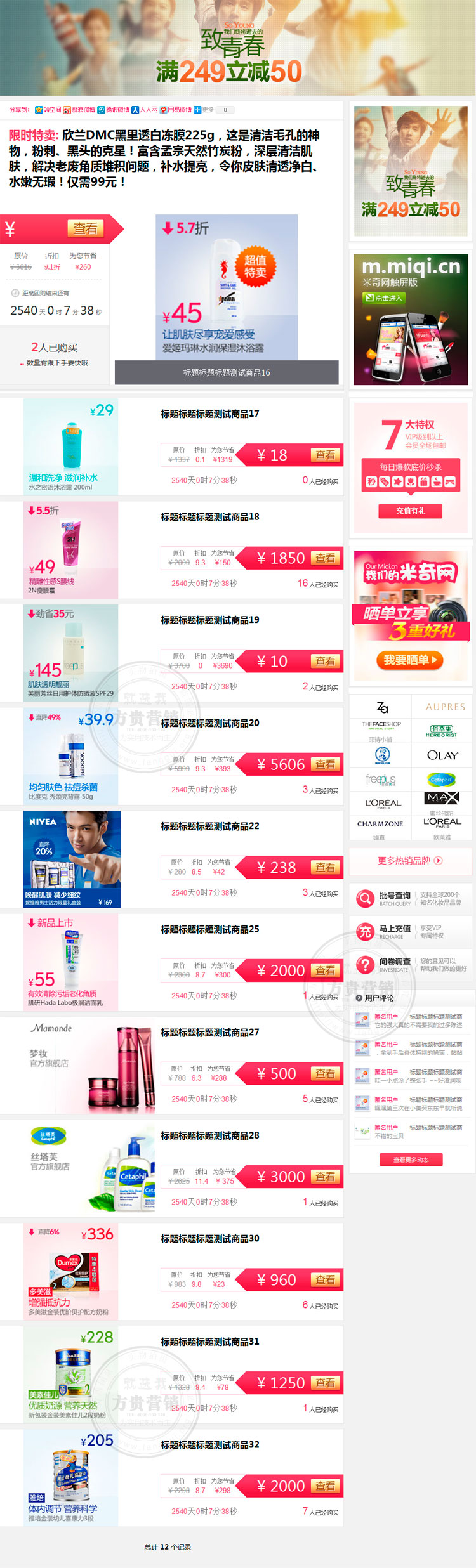Tap the 查看更多动态 button
Screen dimensions: 476x1568
[411, 1160]
